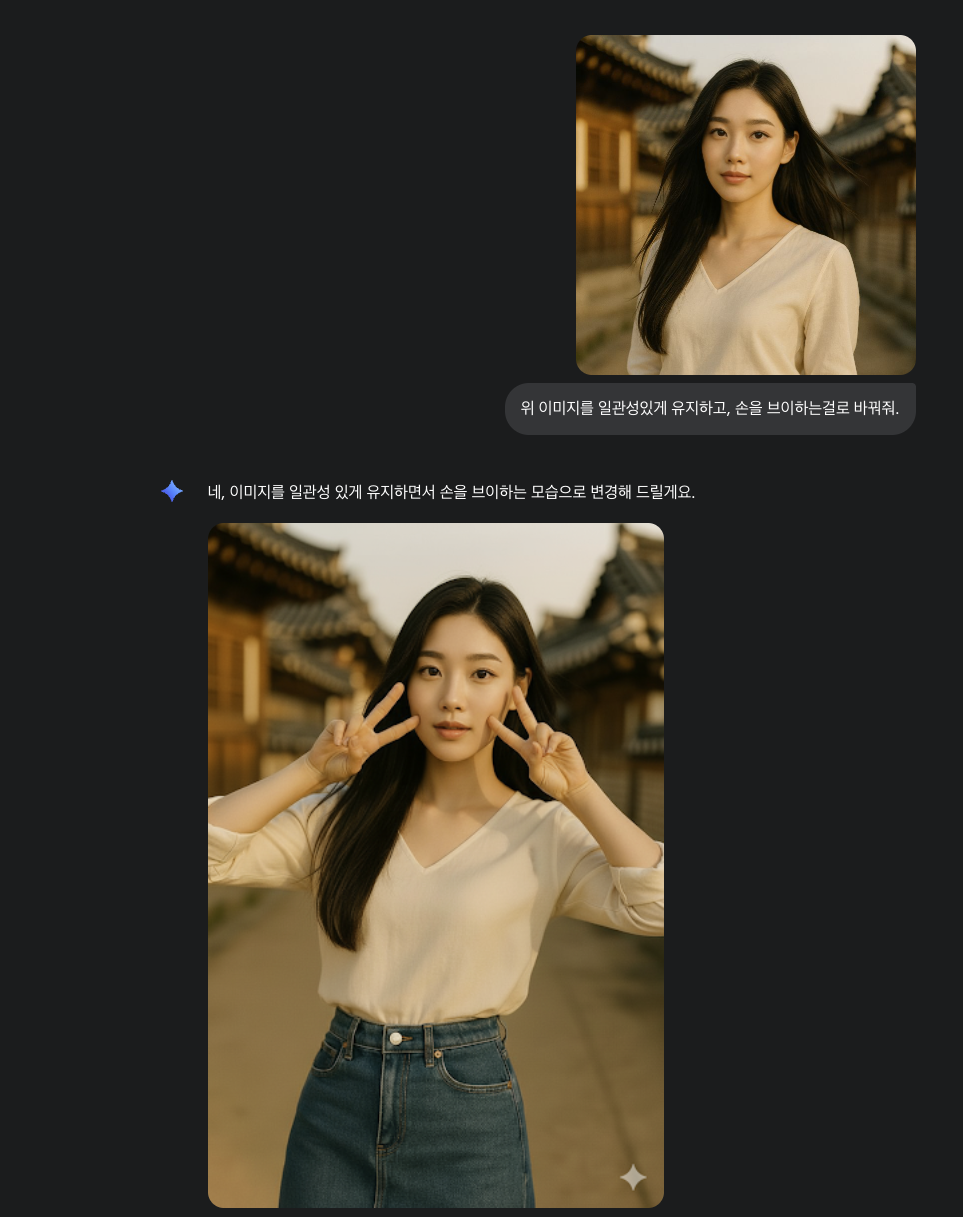Click the attached reference image above the prompt

[x=745, y=204]
